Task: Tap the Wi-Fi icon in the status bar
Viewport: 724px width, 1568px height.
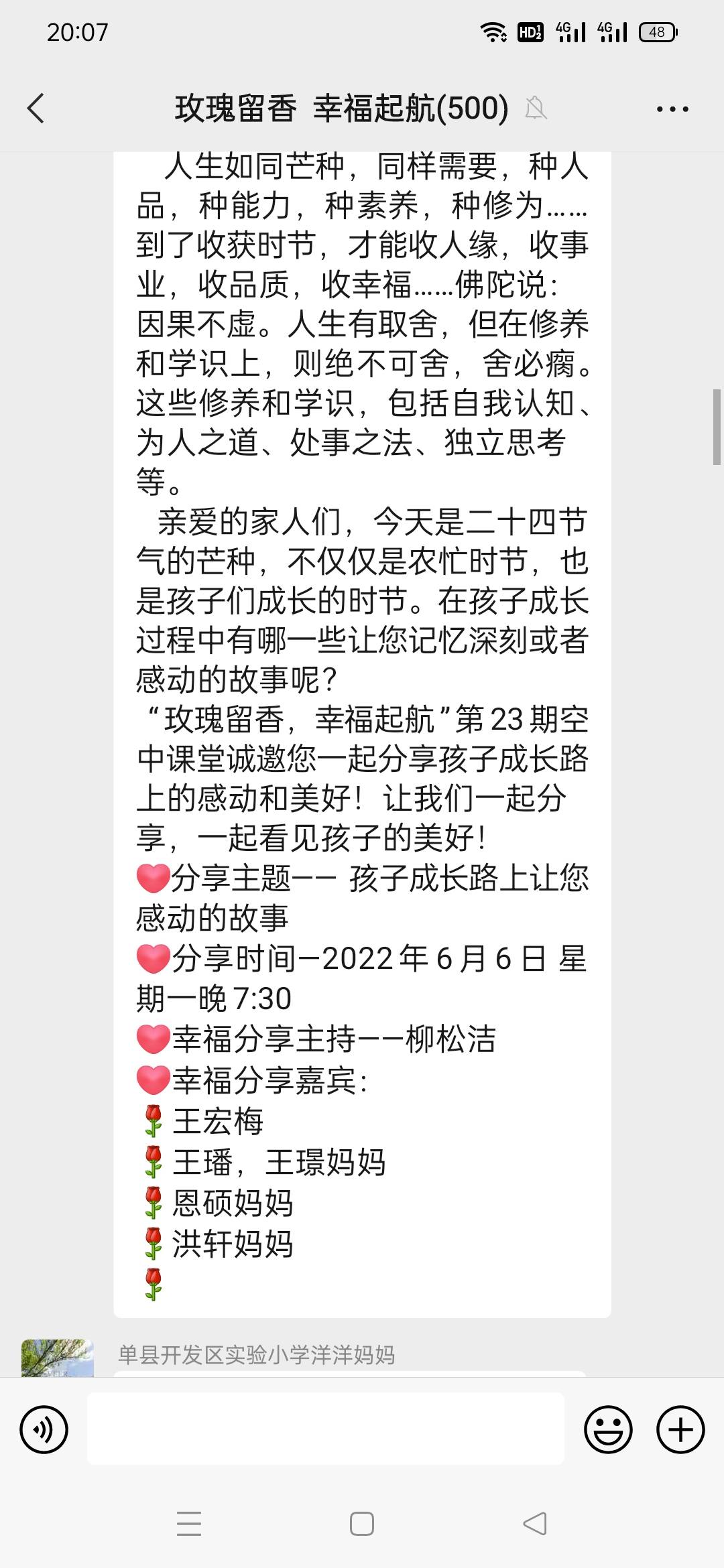Action: [x=495, y=31]
